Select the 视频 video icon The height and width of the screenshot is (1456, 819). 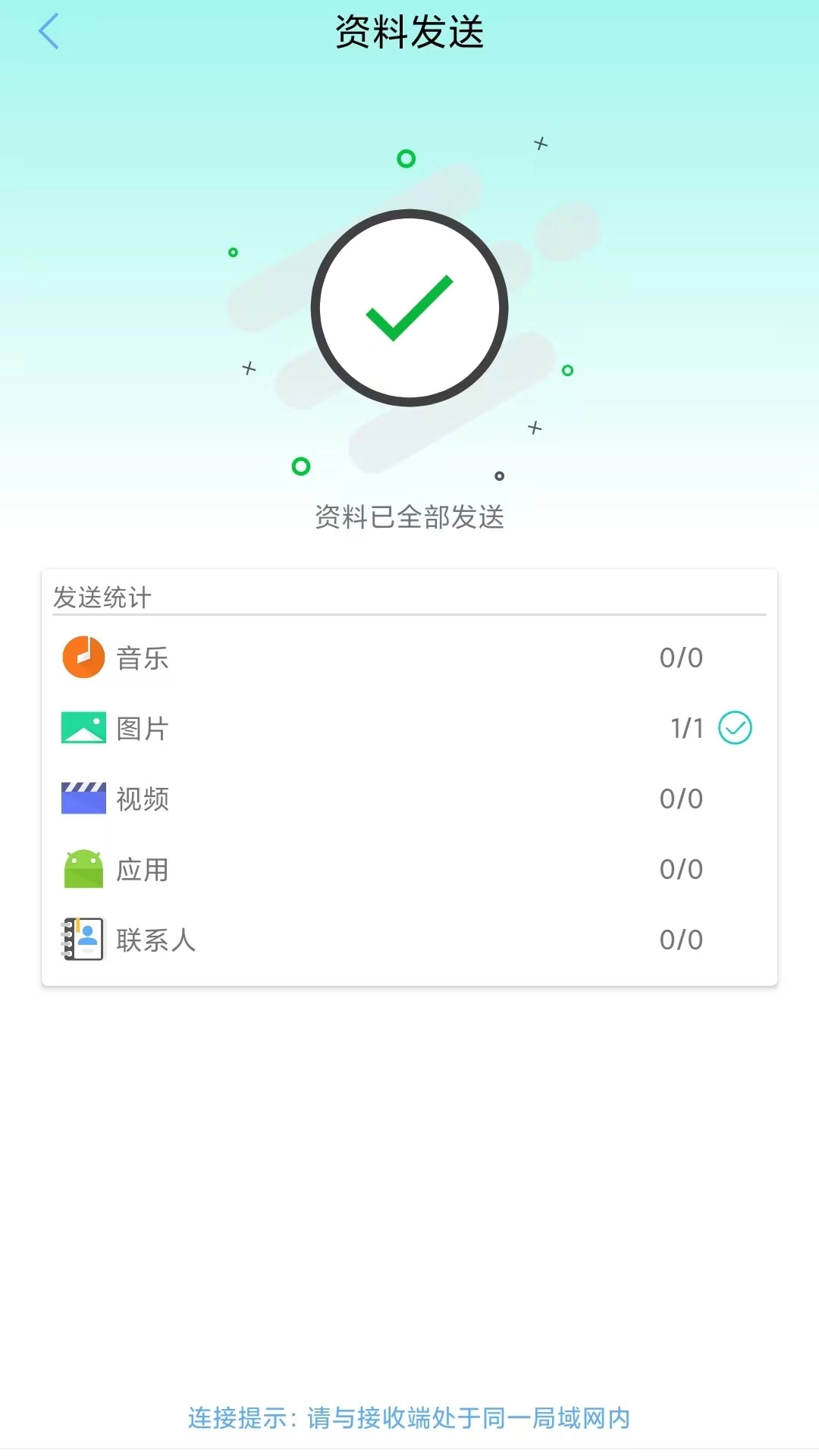point(83,797)
